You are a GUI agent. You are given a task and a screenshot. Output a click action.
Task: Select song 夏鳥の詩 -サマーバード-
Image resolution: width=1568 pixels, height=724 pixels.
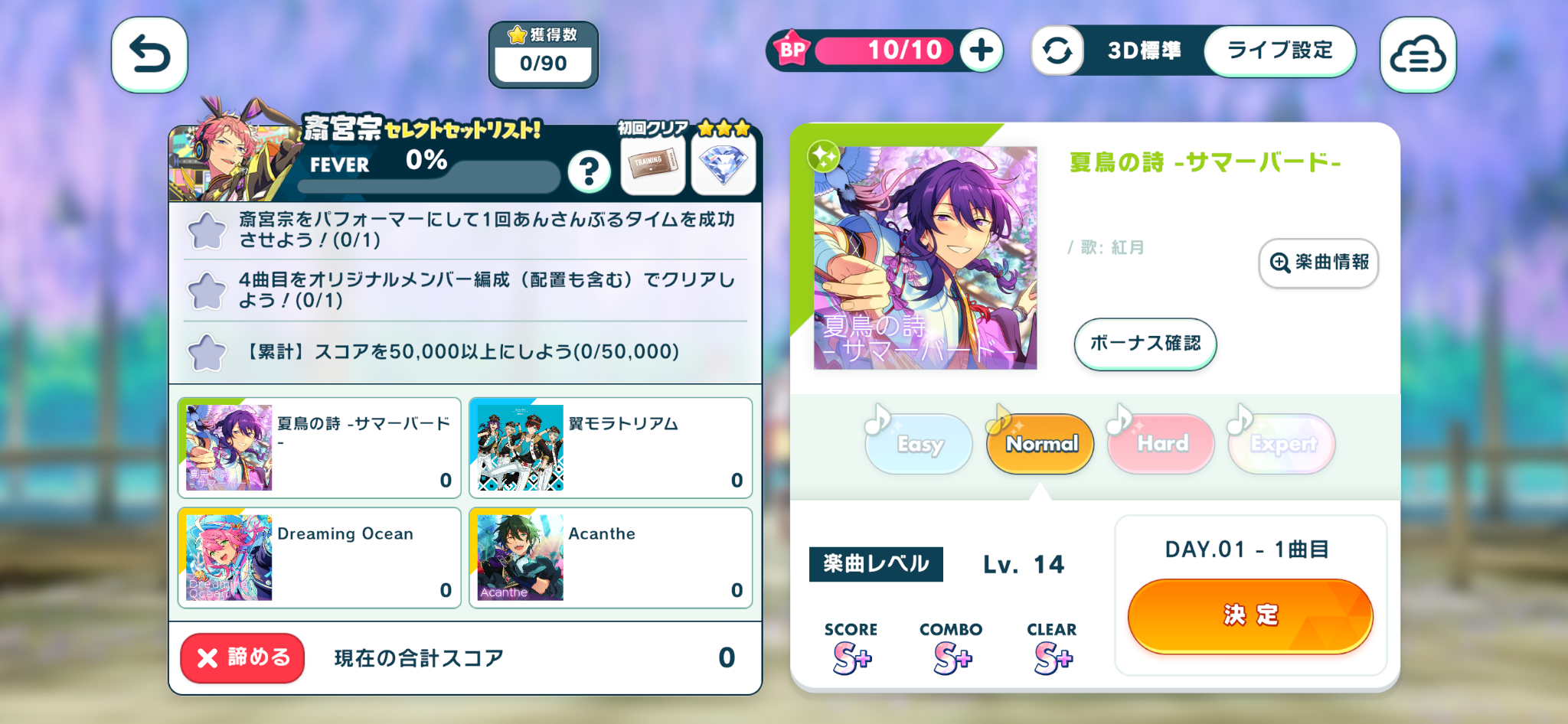pyautogui.click(x=319, y=448)
